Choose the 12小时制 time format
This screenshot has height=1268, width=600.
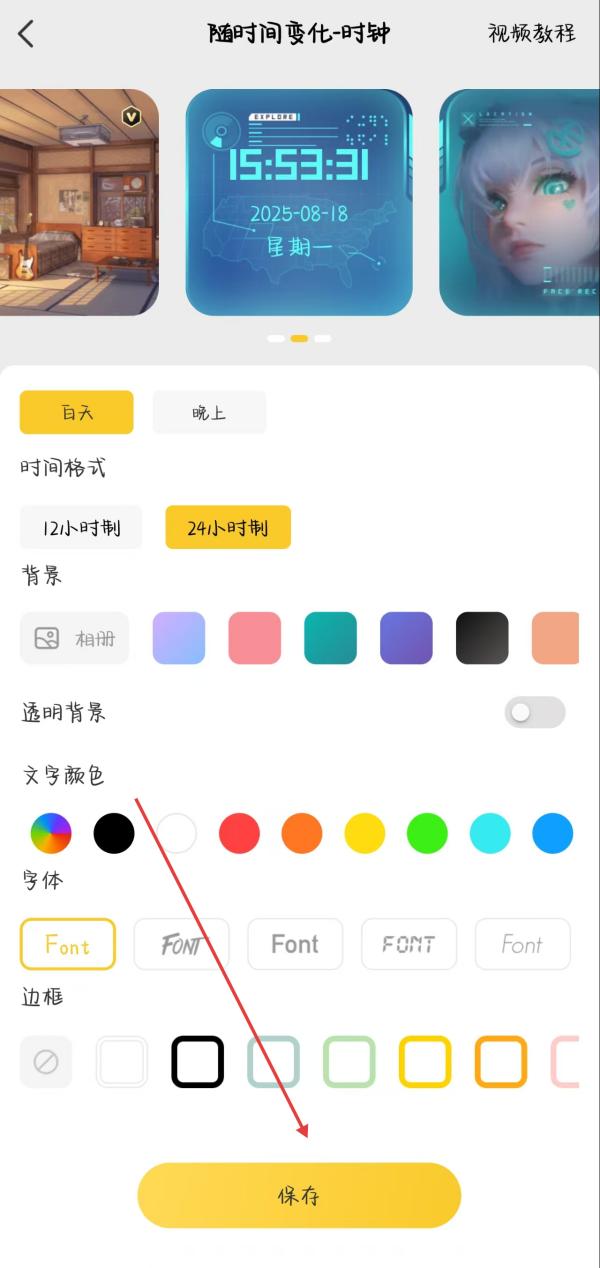click(81, 527)
